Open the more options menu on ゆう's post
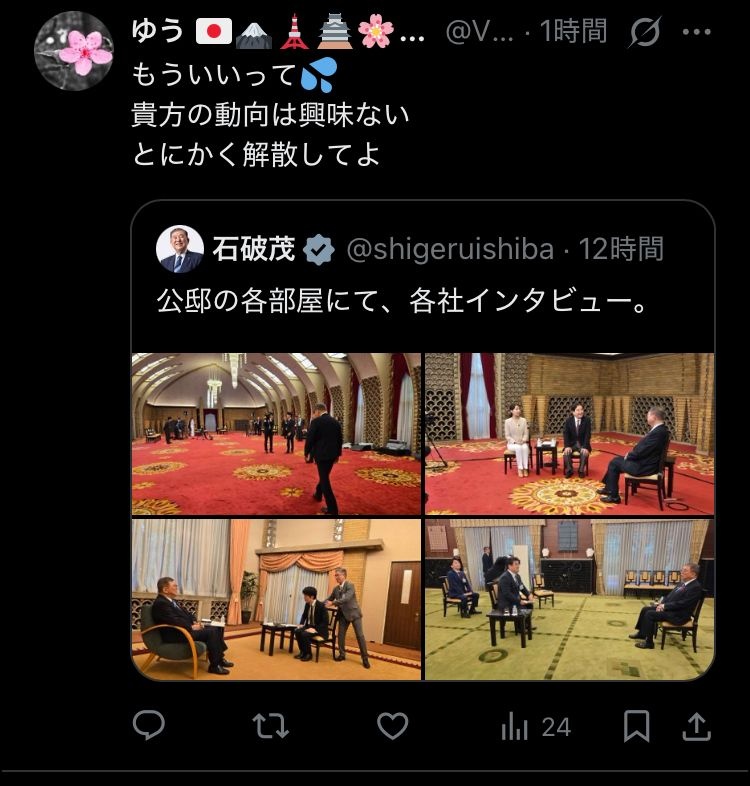 click(696, 33)
